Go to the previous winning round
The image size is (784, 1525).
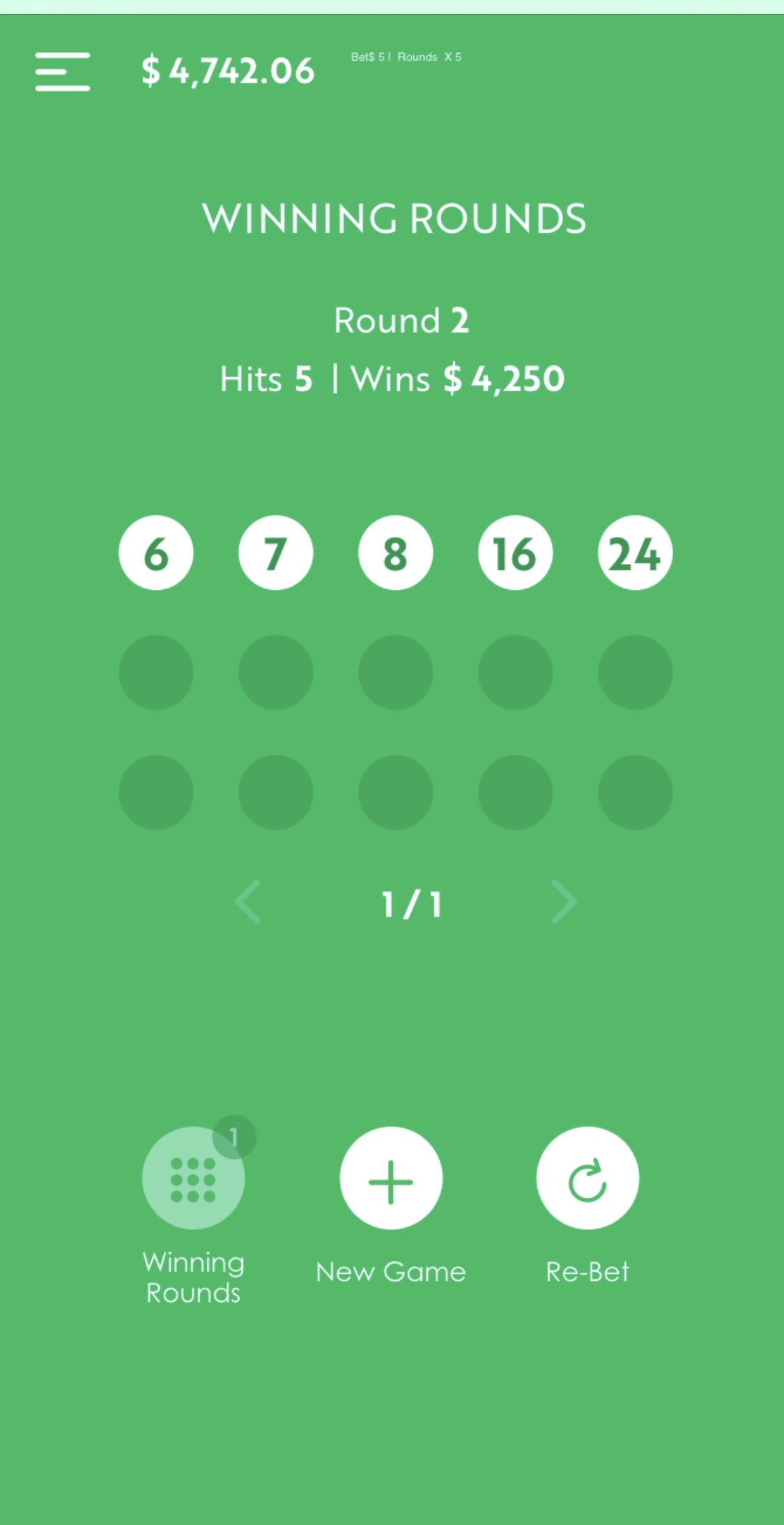(x=249, y=902)
